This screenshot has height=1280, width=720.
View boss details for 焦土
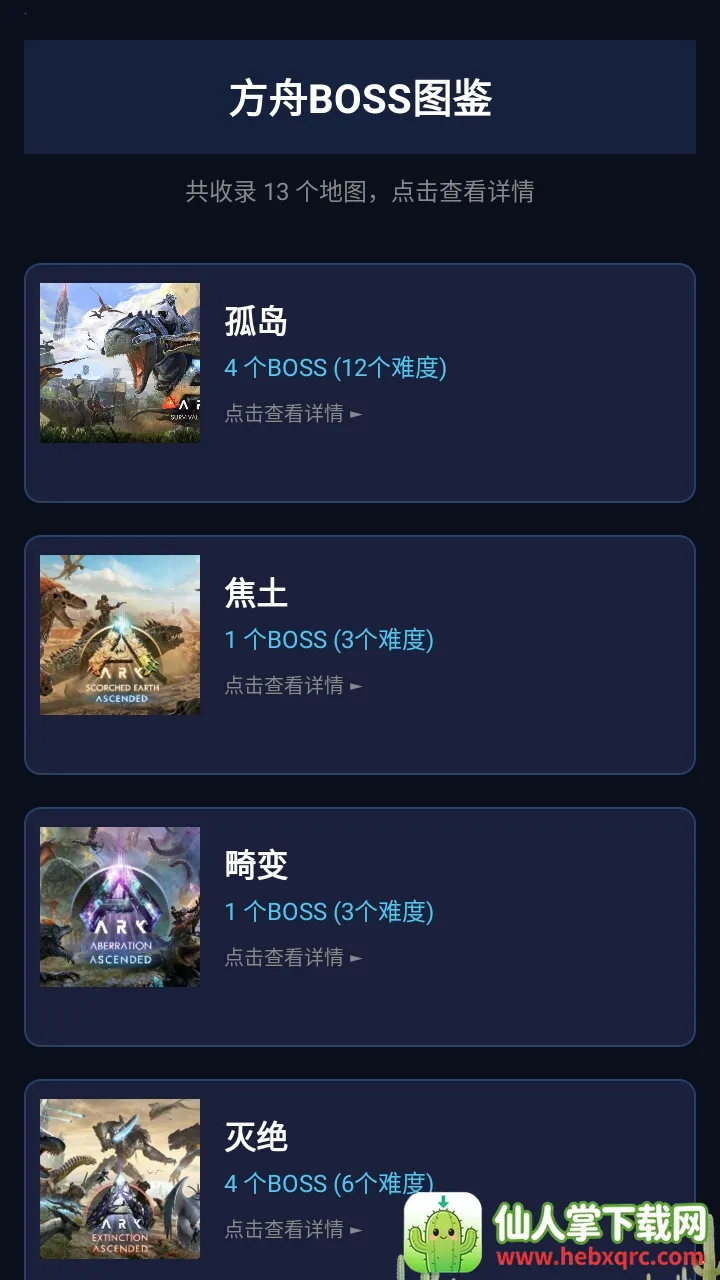click(x=292, y=685)
